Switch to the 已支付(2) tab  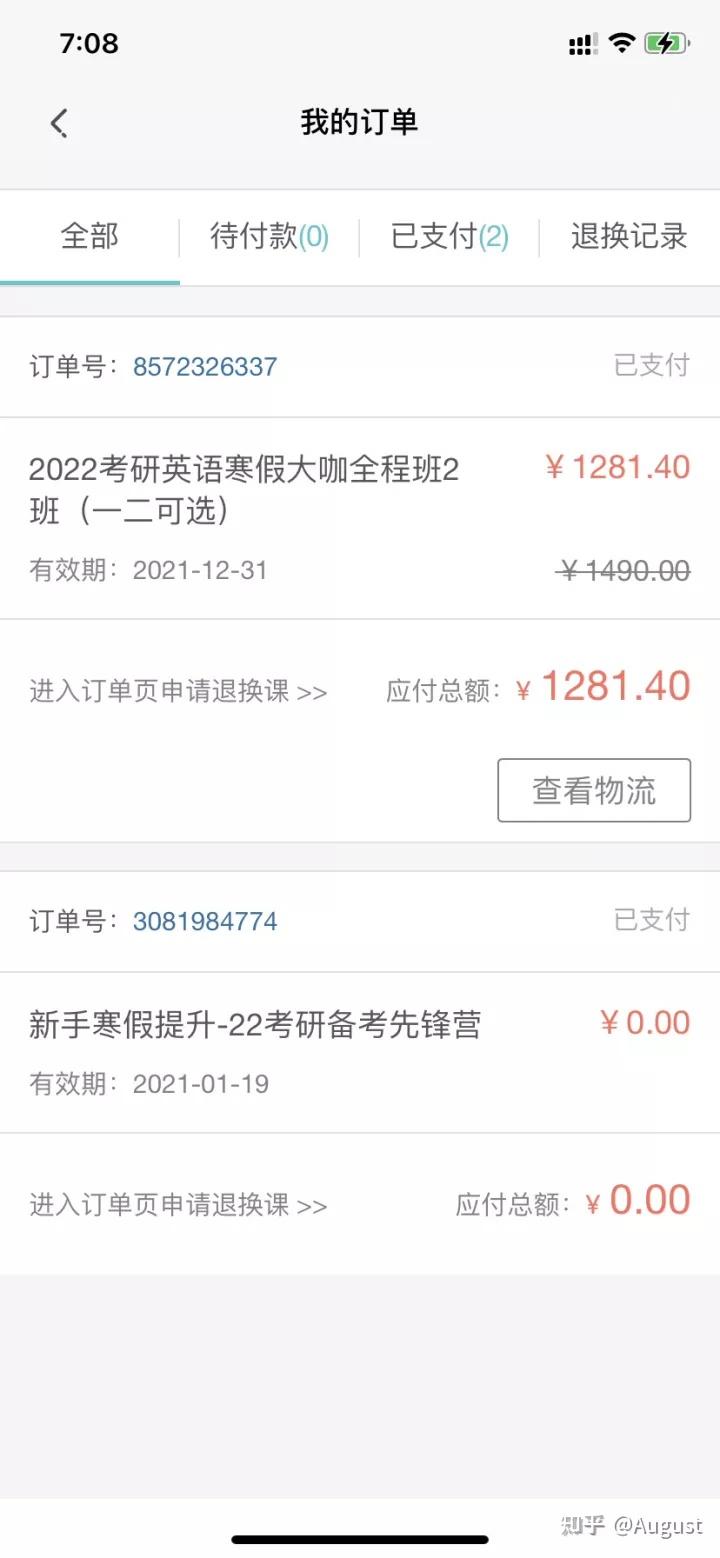tap(448, 237)
